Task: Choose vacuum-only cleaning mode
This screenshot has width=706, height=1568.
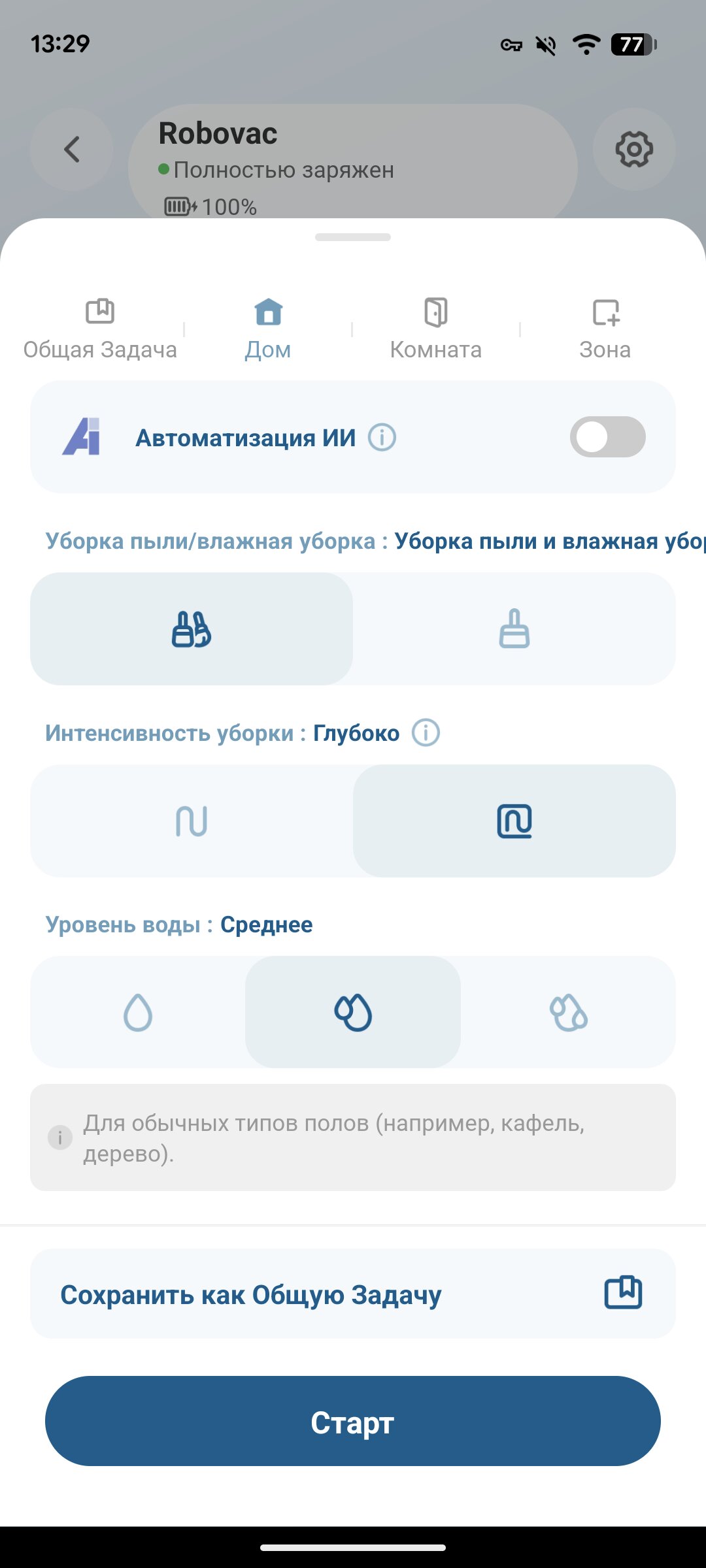Action: [514, 629]
